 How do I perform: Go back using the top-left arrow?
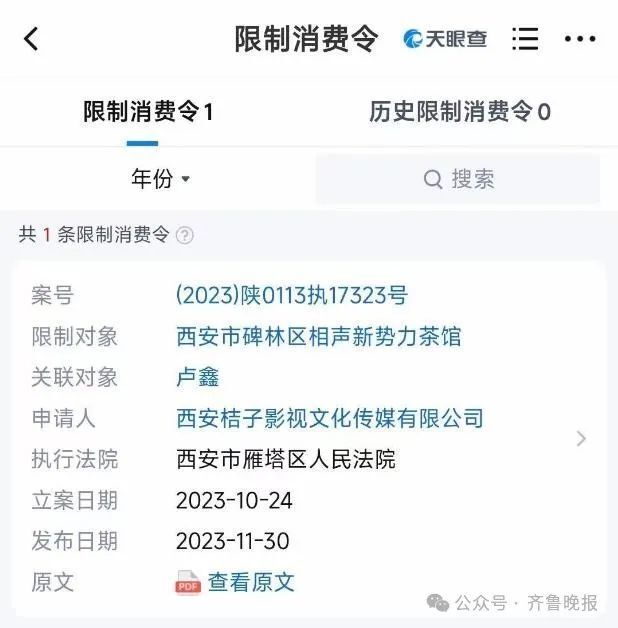click(31, 39)
